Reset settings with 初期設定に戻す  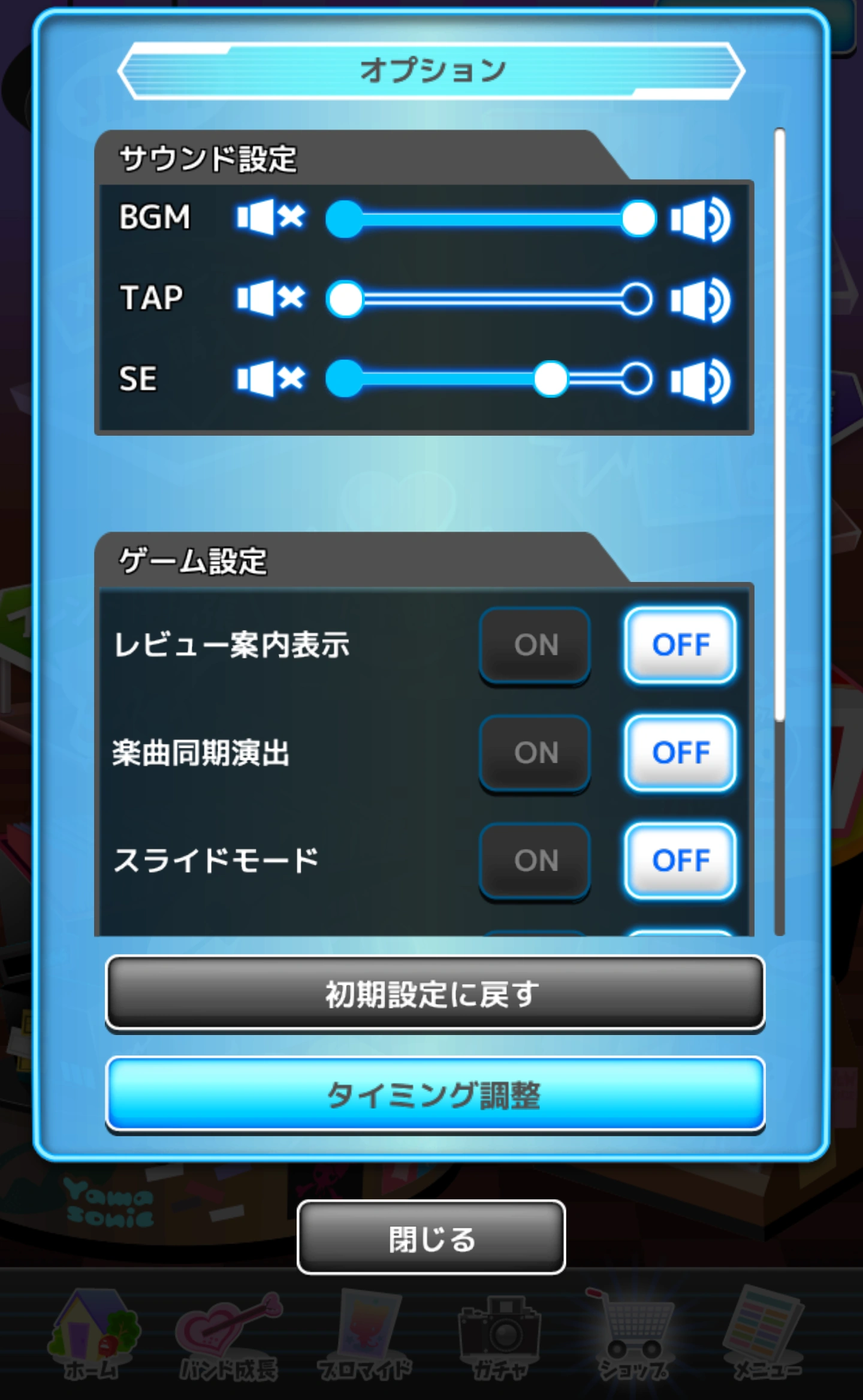(435, 994)
